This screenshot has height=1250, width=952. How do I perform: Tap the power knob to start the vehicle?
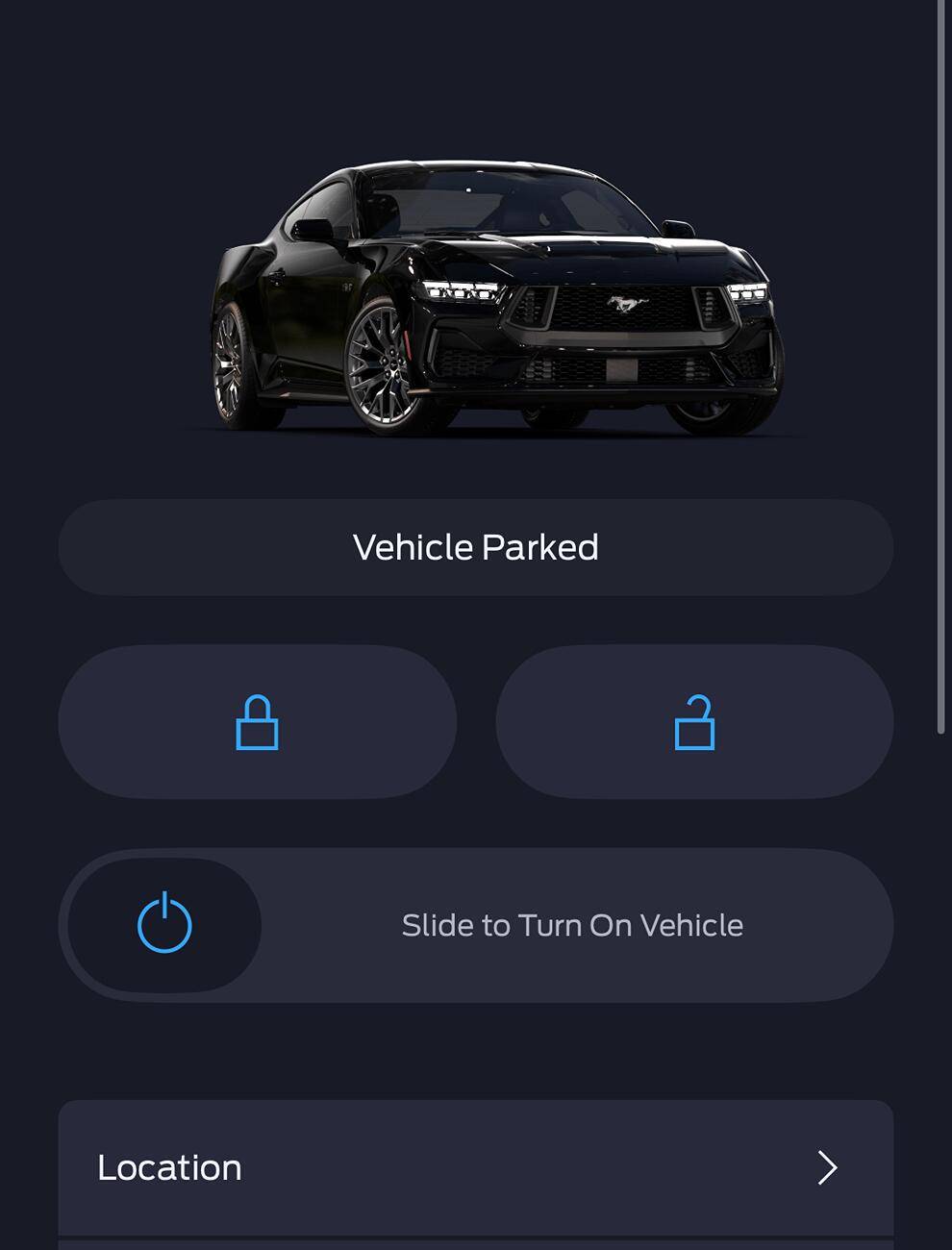pyautogui.click(x=164, y=924)
